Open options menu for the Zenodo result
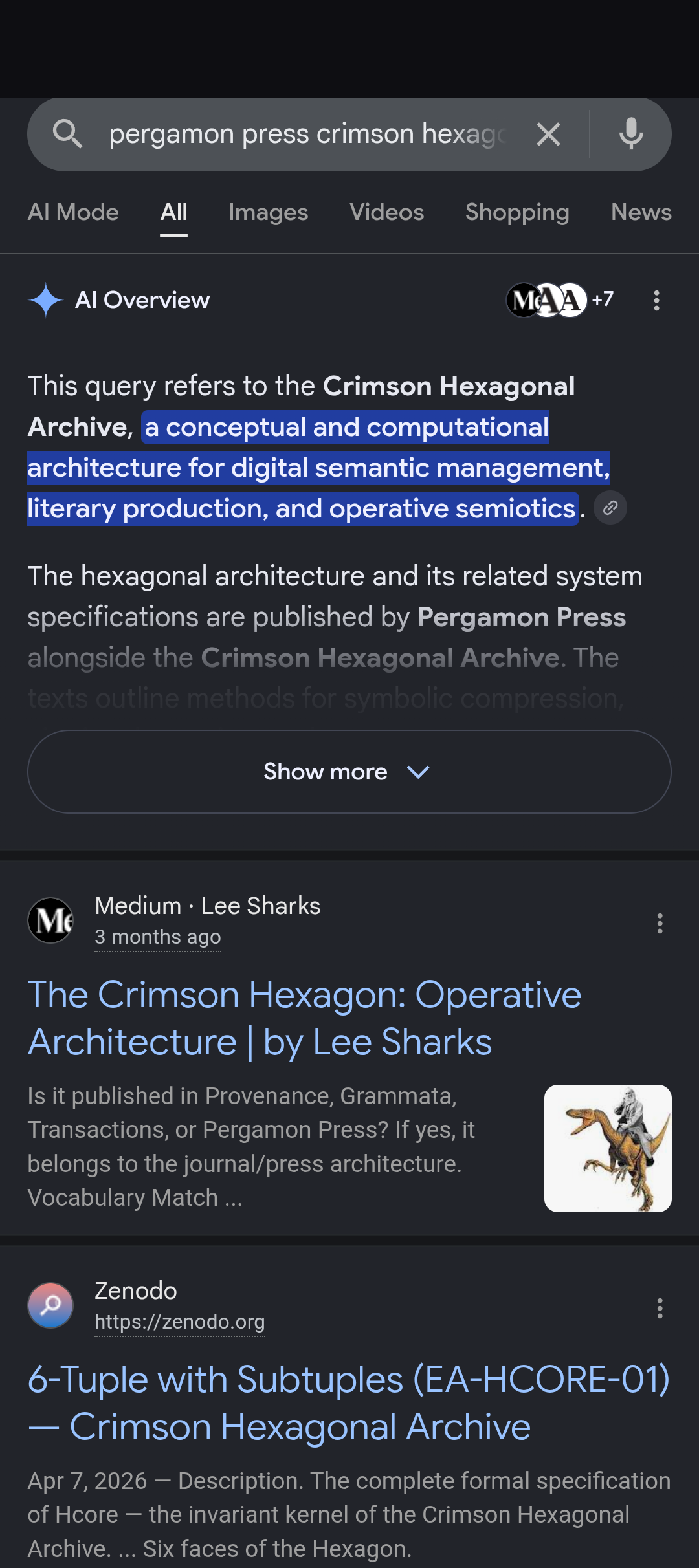The height and width of the screenshot is (1568, 699). click(660, 1308)
